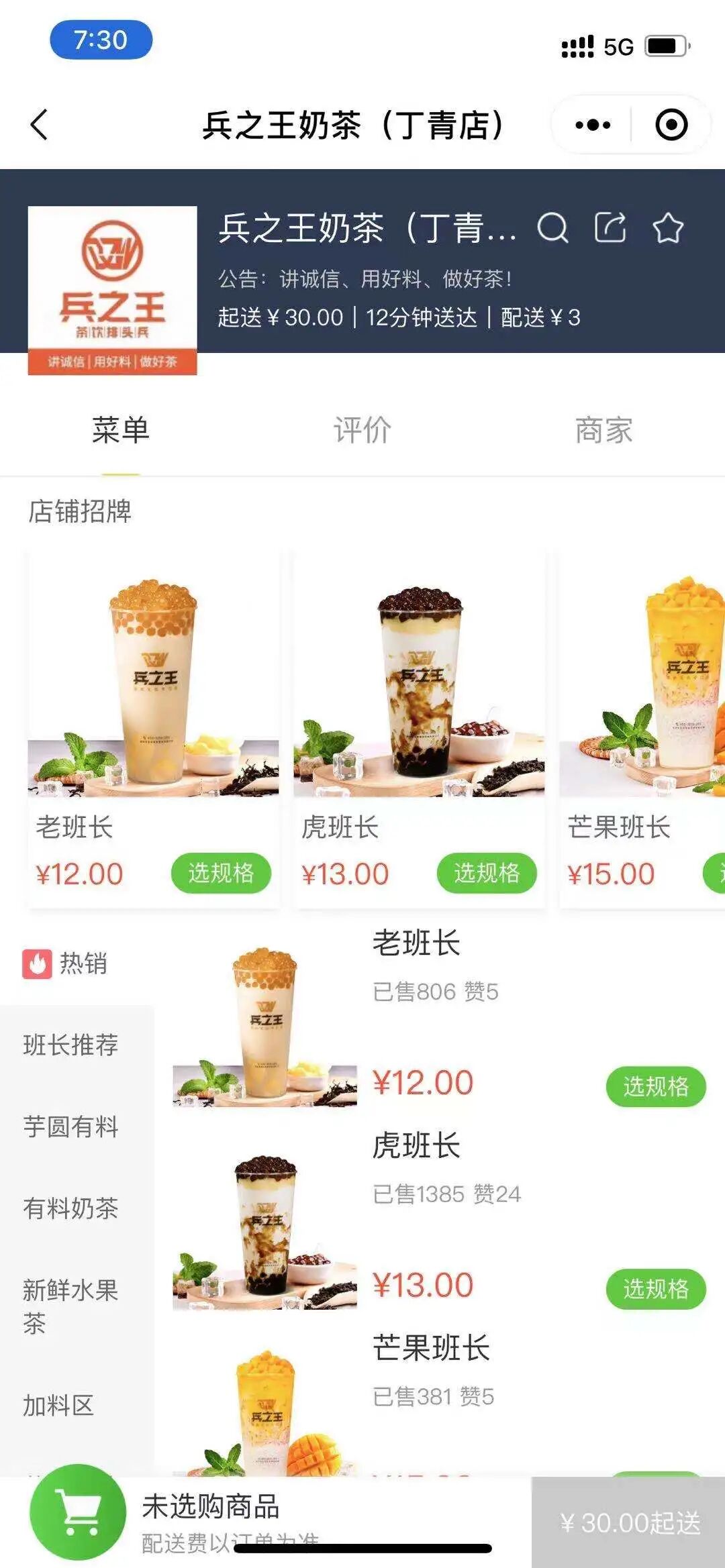Share this store
Screen dimensions: 725x1568
pos(611,228)
